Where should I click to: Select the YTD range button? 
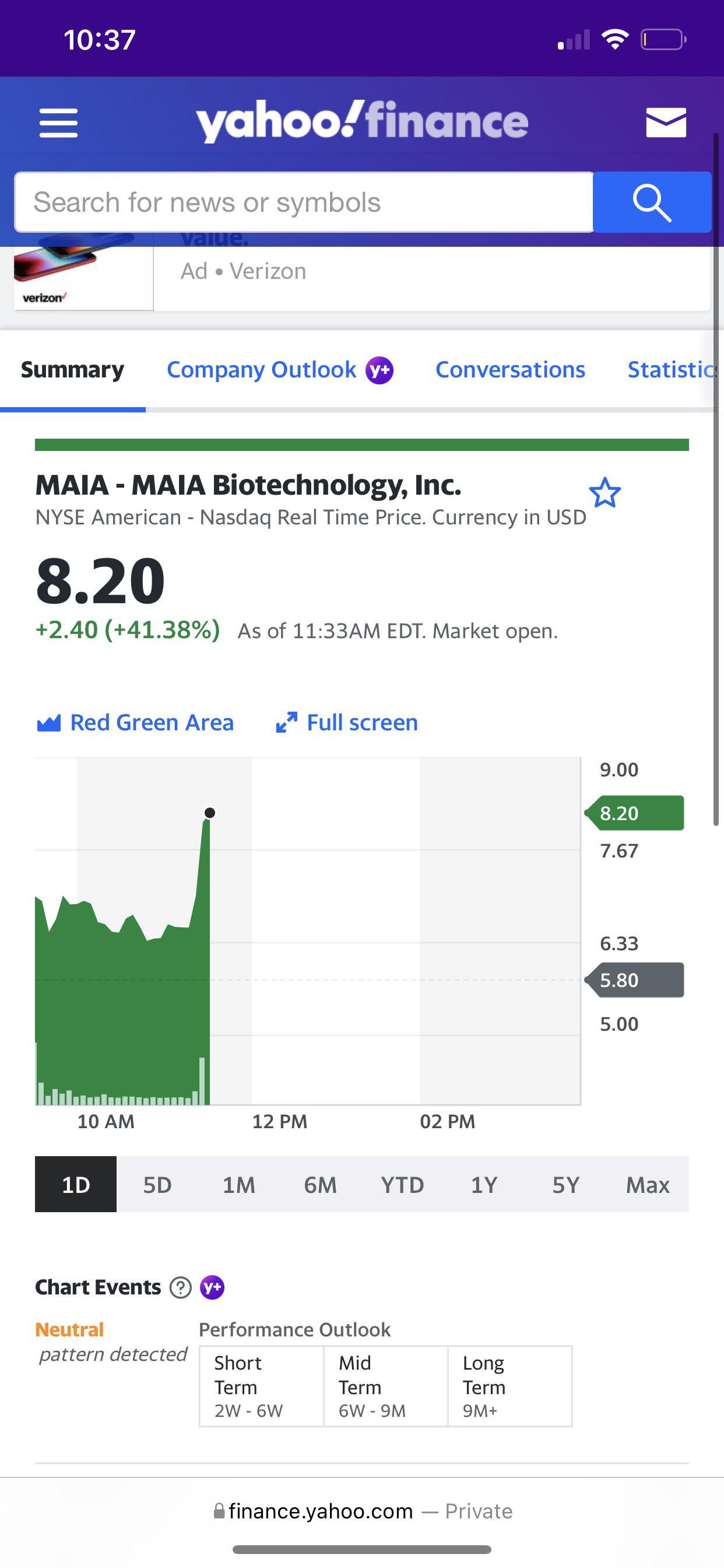click(401, 1185)
